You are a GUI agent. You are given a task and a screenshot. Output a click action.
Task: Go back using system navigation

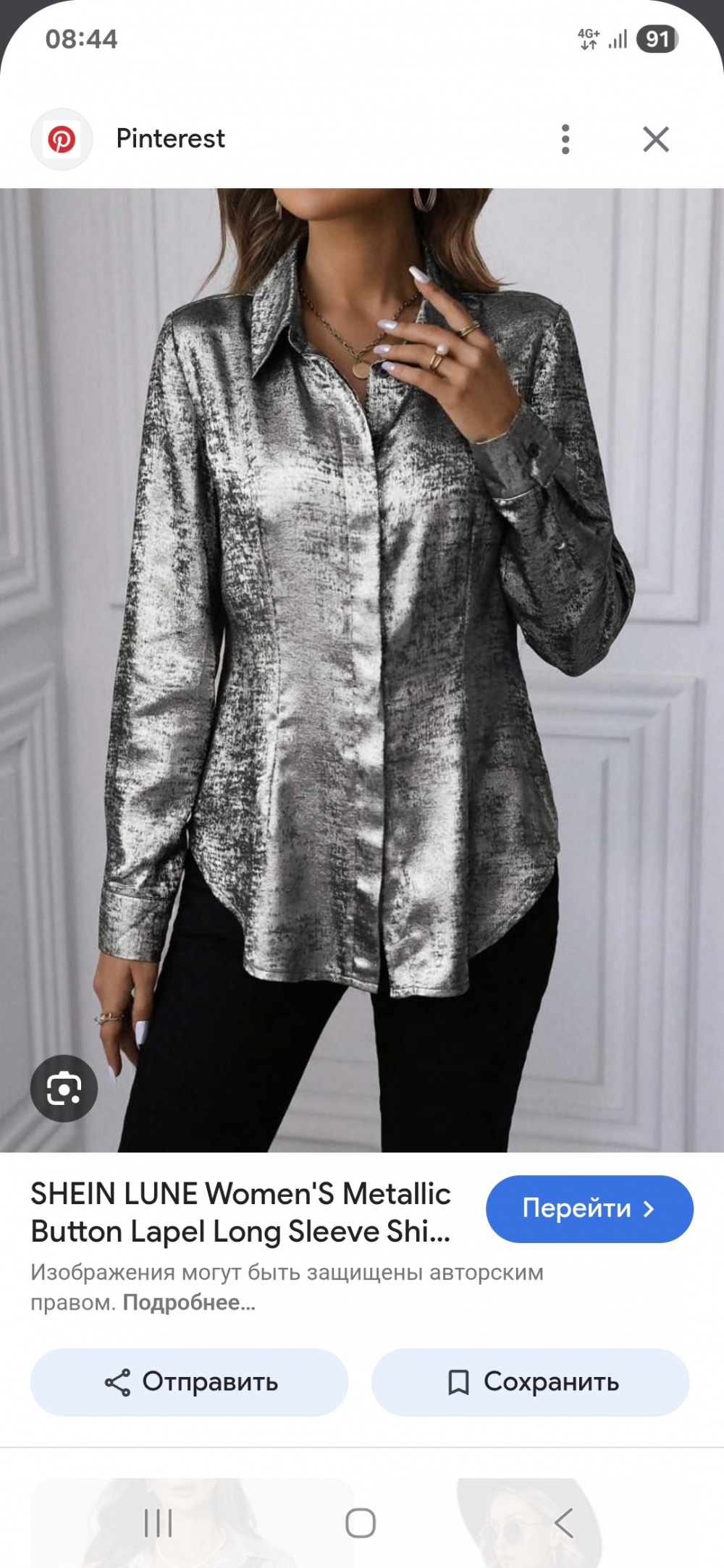pyautogui.click(x=564, y=1522)
